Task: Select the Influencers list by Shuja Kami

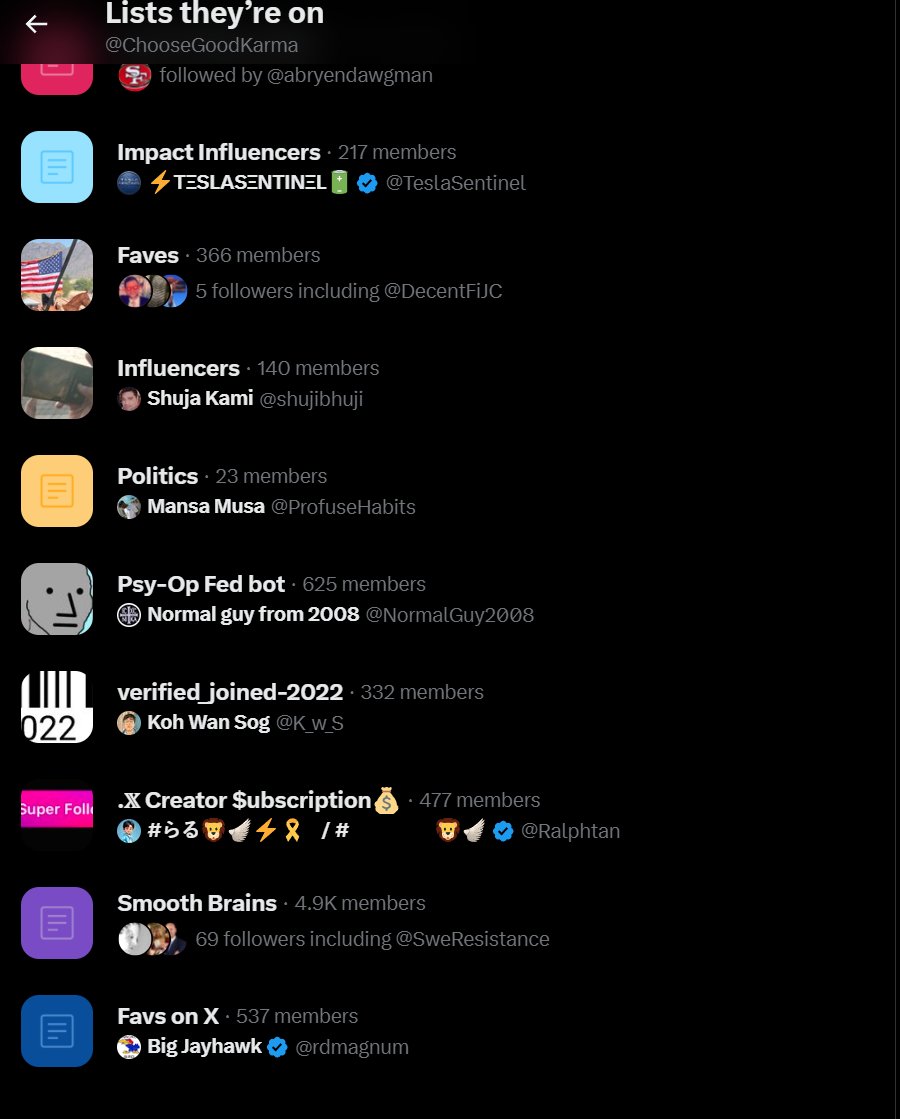Action: (178, 368)
